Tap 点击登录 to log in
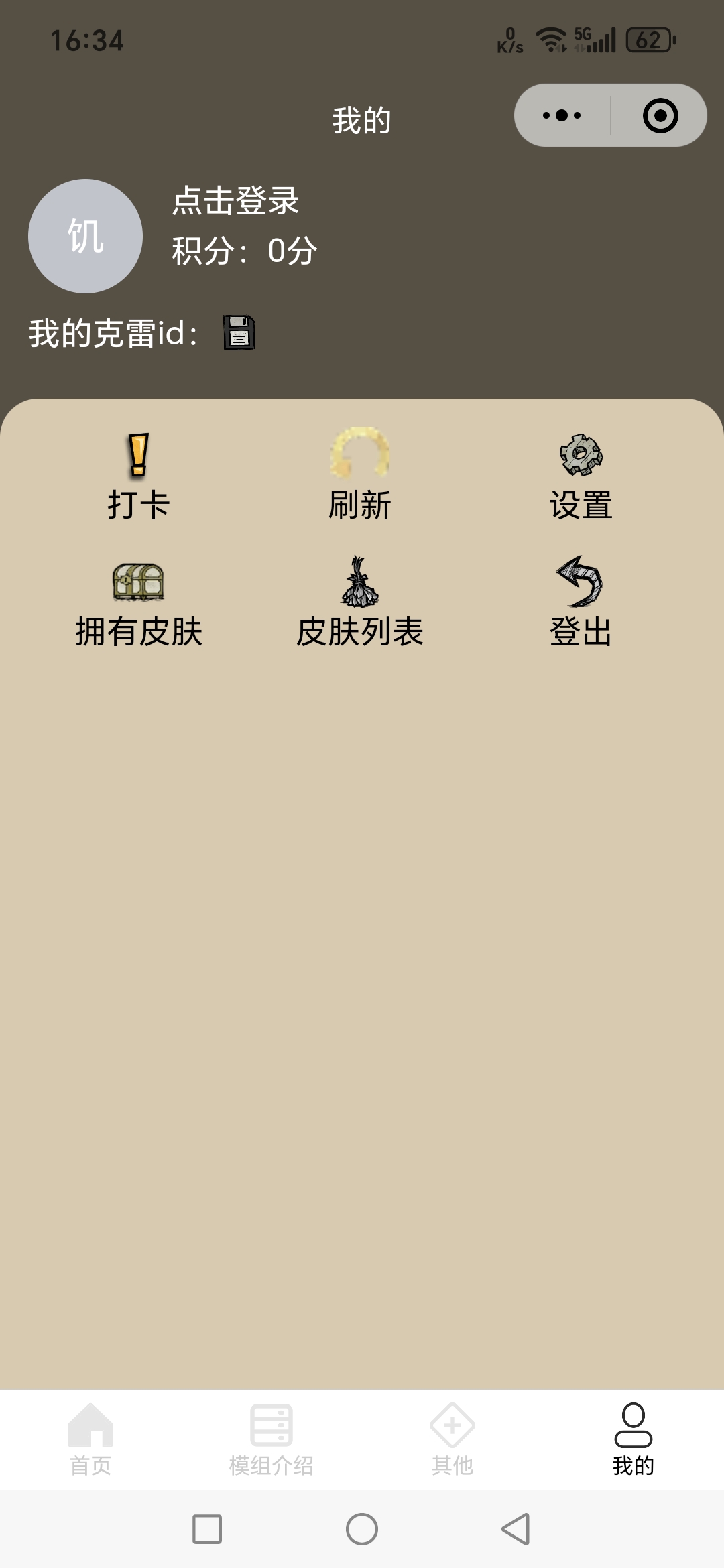Screen dimensions: 724x1568 235,200
